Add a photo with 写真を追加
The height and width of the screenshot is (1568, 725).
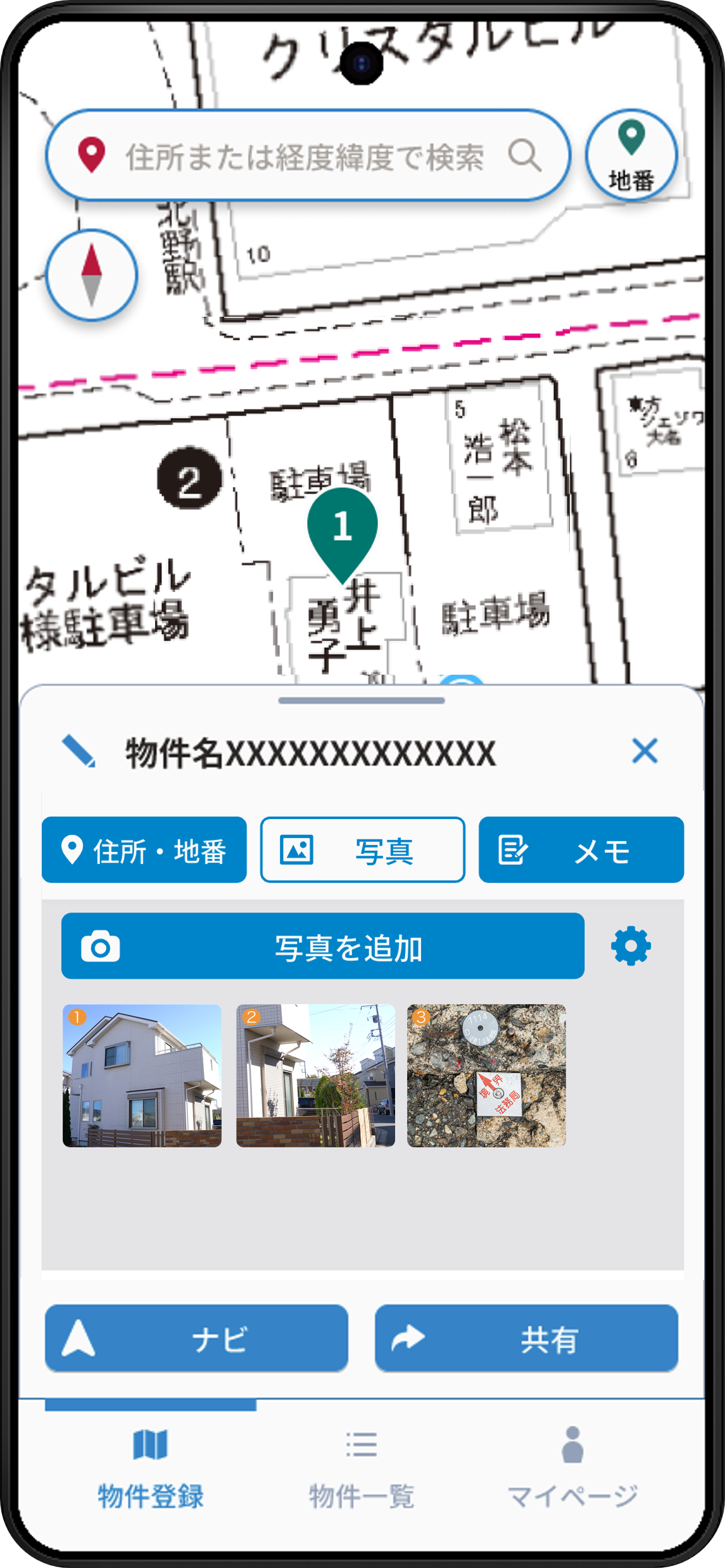[x=322, y=947]
